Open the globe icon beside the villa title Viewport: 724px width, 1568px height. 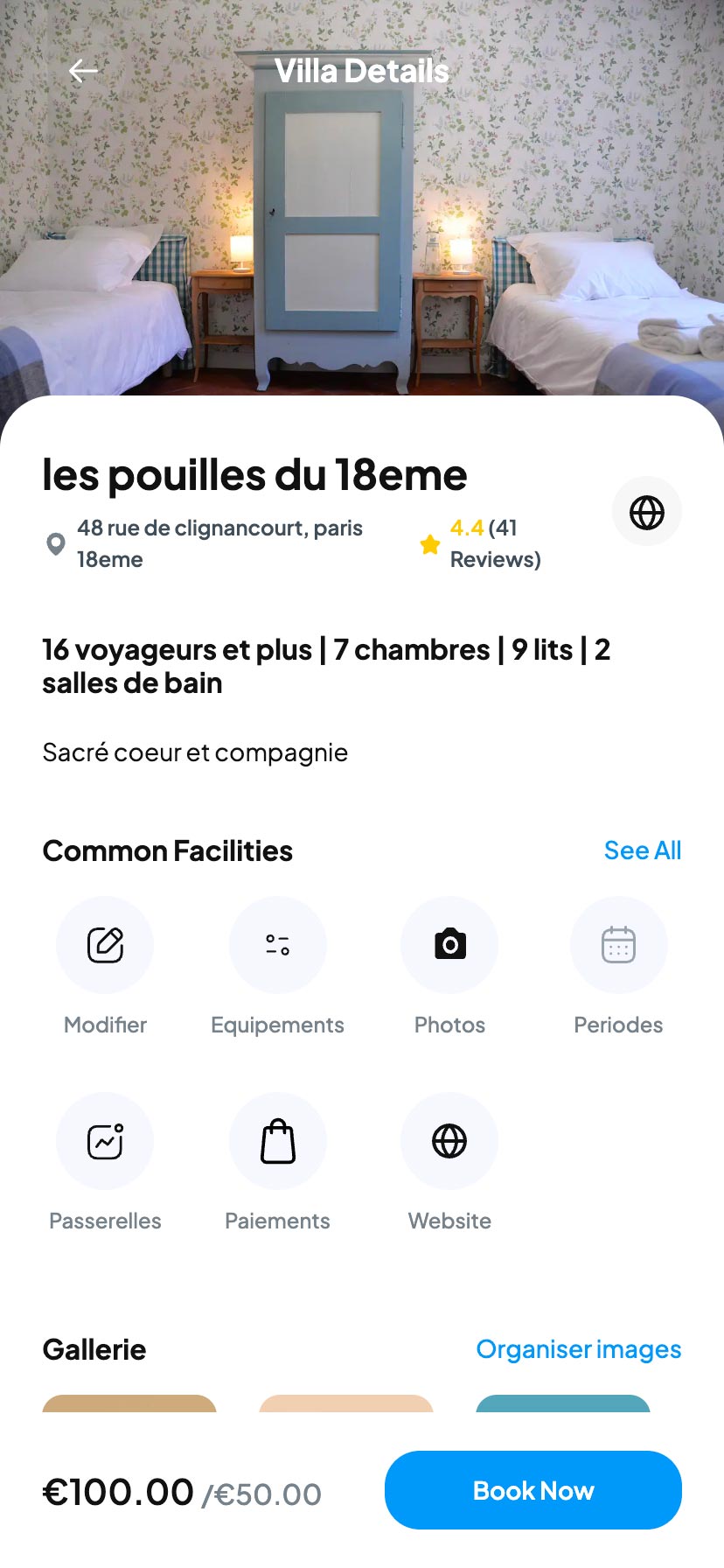click(x=646, y=512)
